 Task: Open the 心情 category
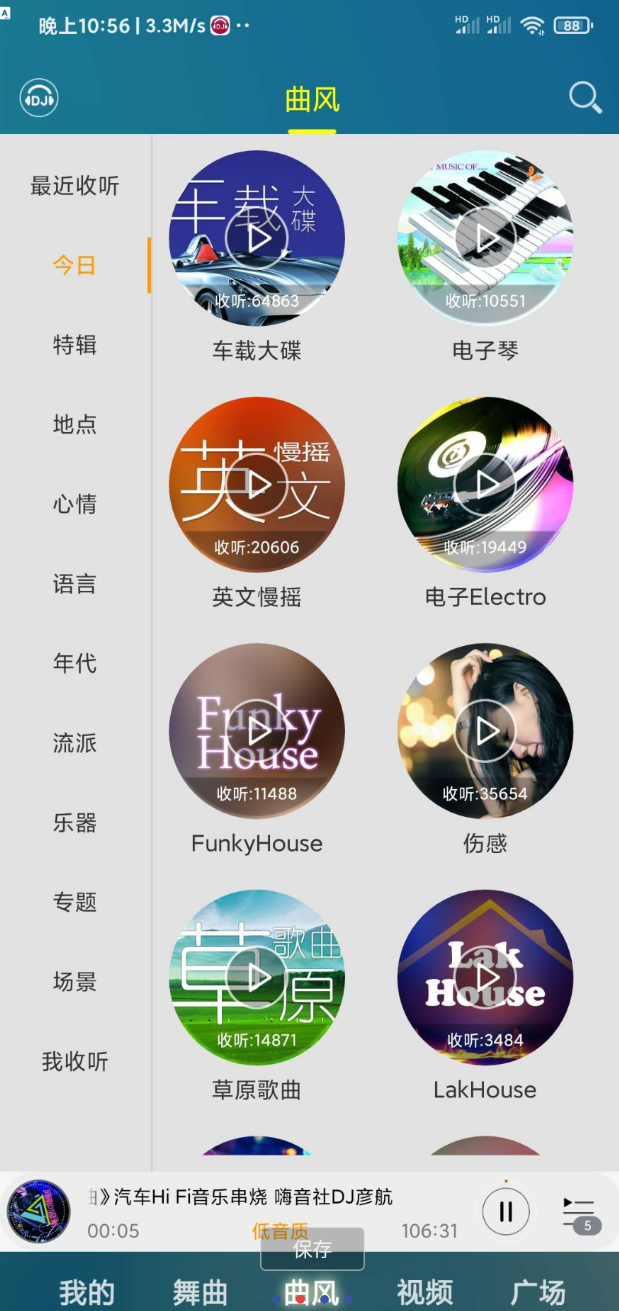75,504
